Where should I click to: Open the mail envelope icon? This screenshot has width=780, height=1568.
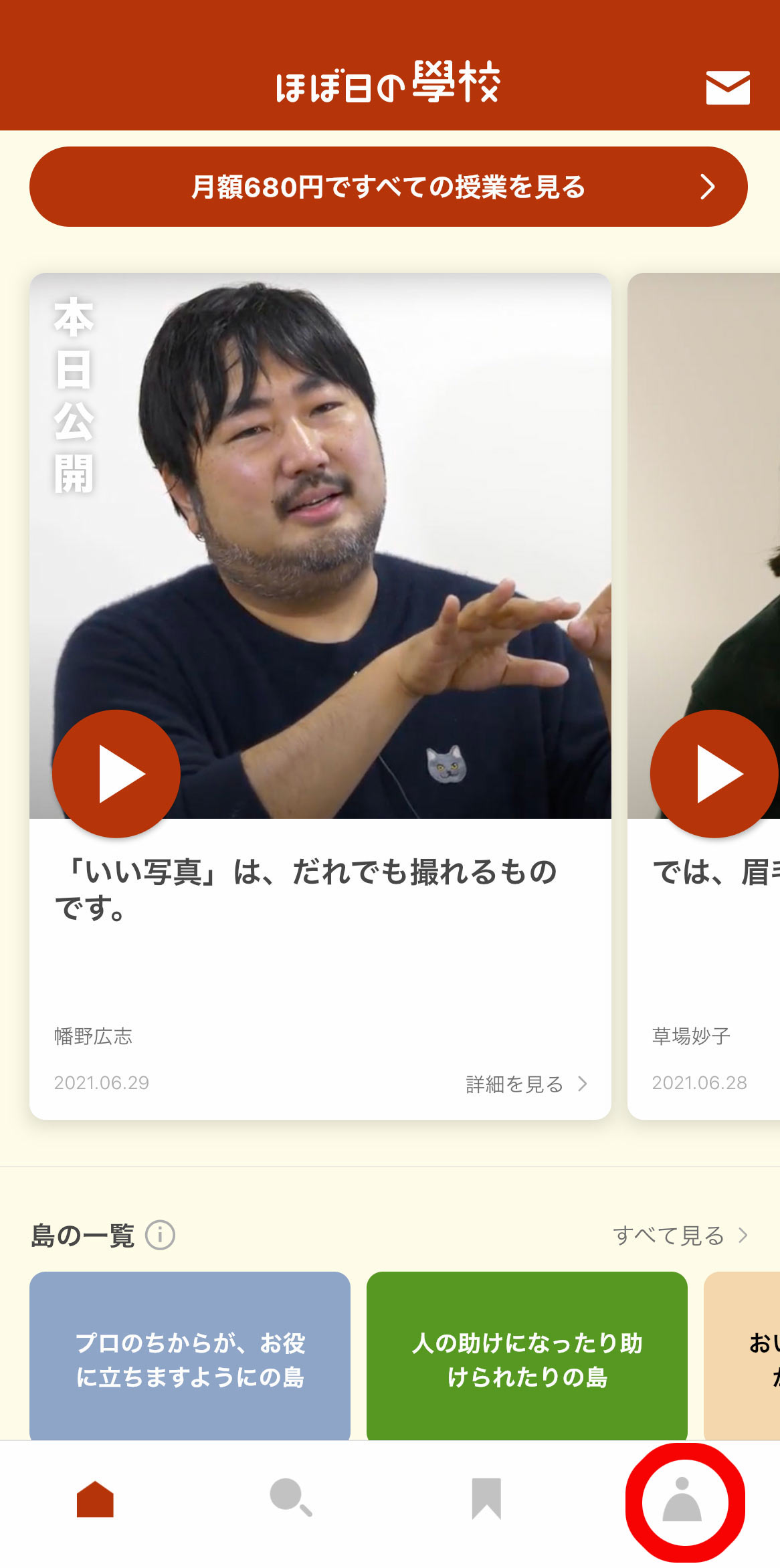click(x=728, y=88)
